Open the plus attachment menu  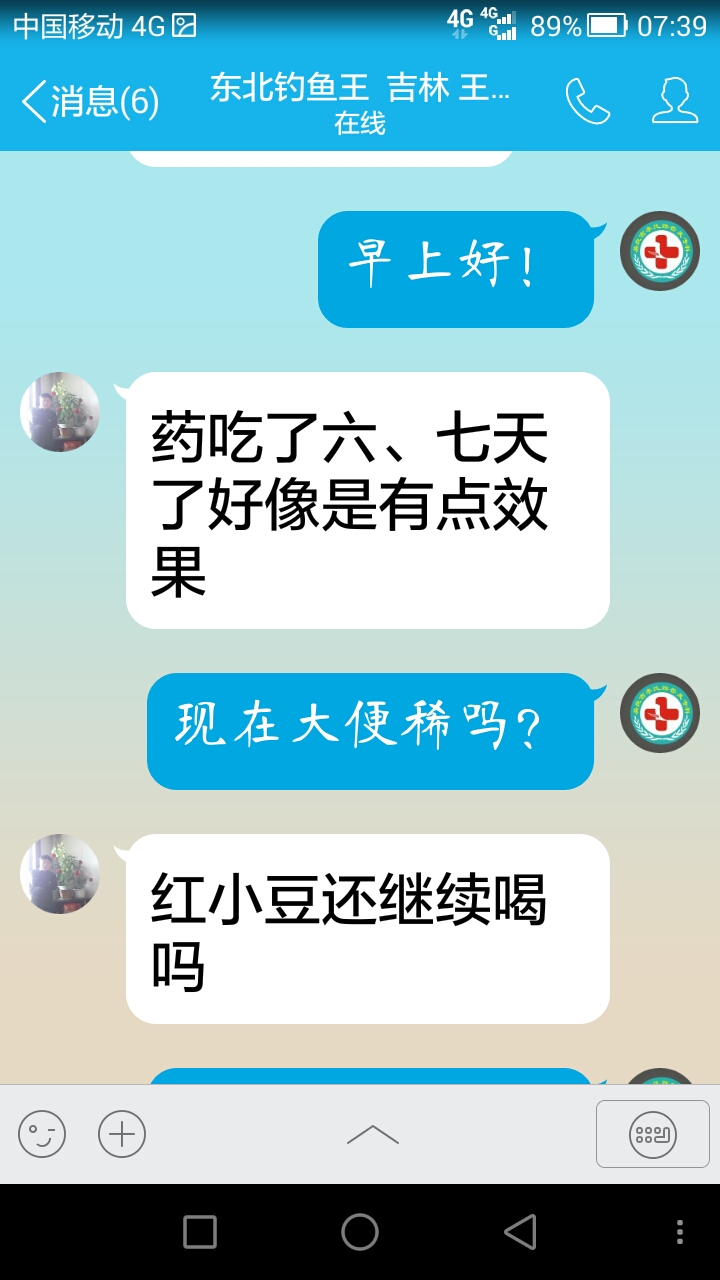coord(122,1134)
